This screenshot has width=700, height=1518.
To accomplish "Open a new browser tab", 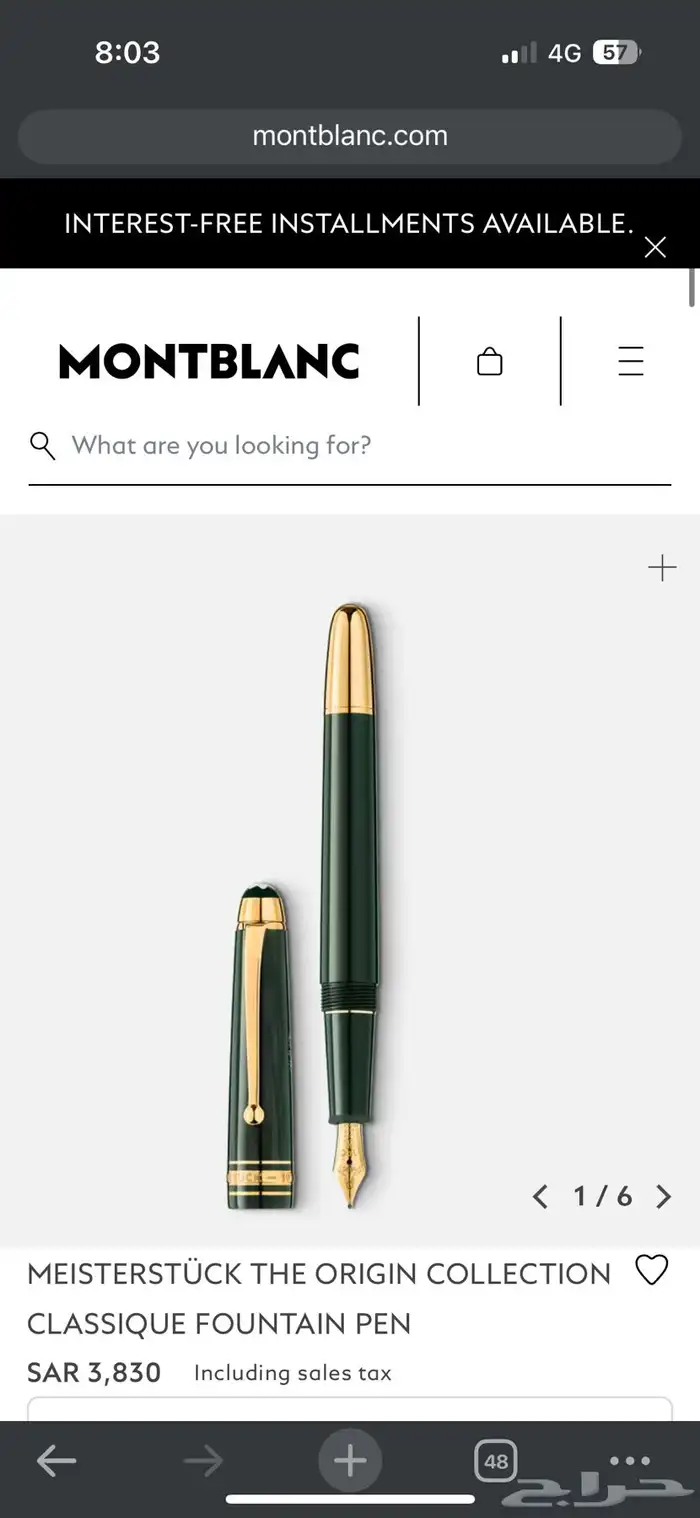I will (350, 1461).
